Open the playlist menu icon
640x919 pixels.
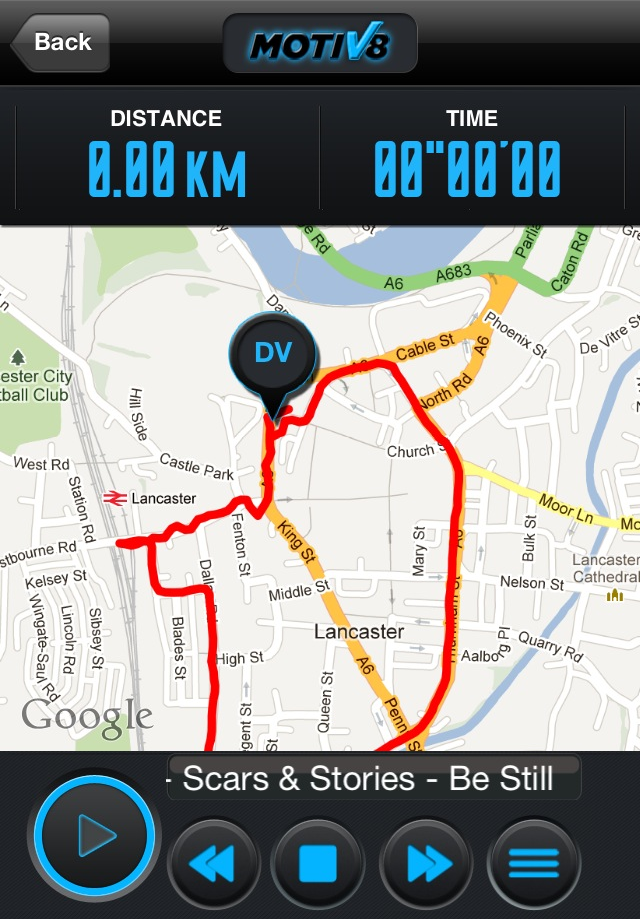coord(534,863)
